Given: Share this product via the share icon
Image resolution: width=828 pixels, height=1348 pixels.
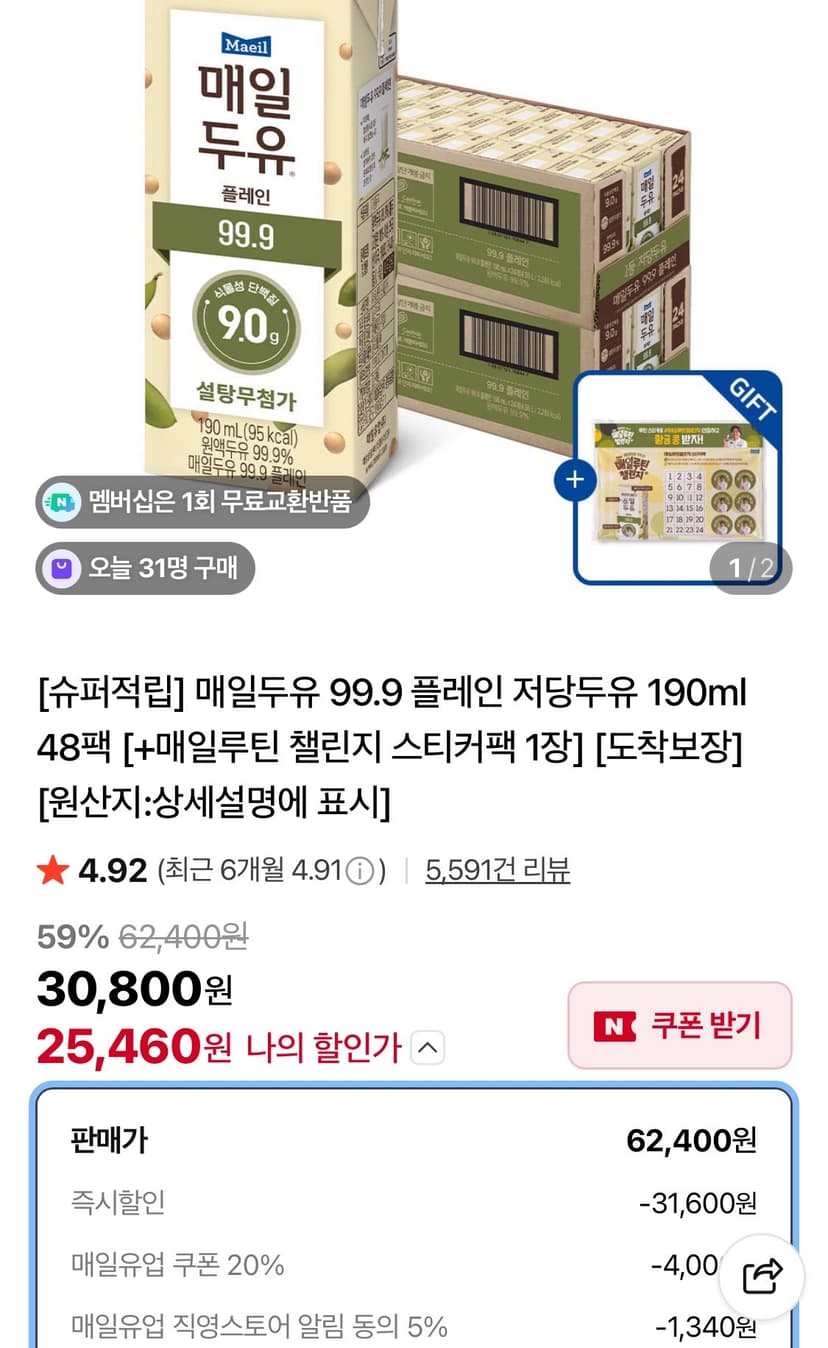Looking at the screenshot, I should (763, 1277).
